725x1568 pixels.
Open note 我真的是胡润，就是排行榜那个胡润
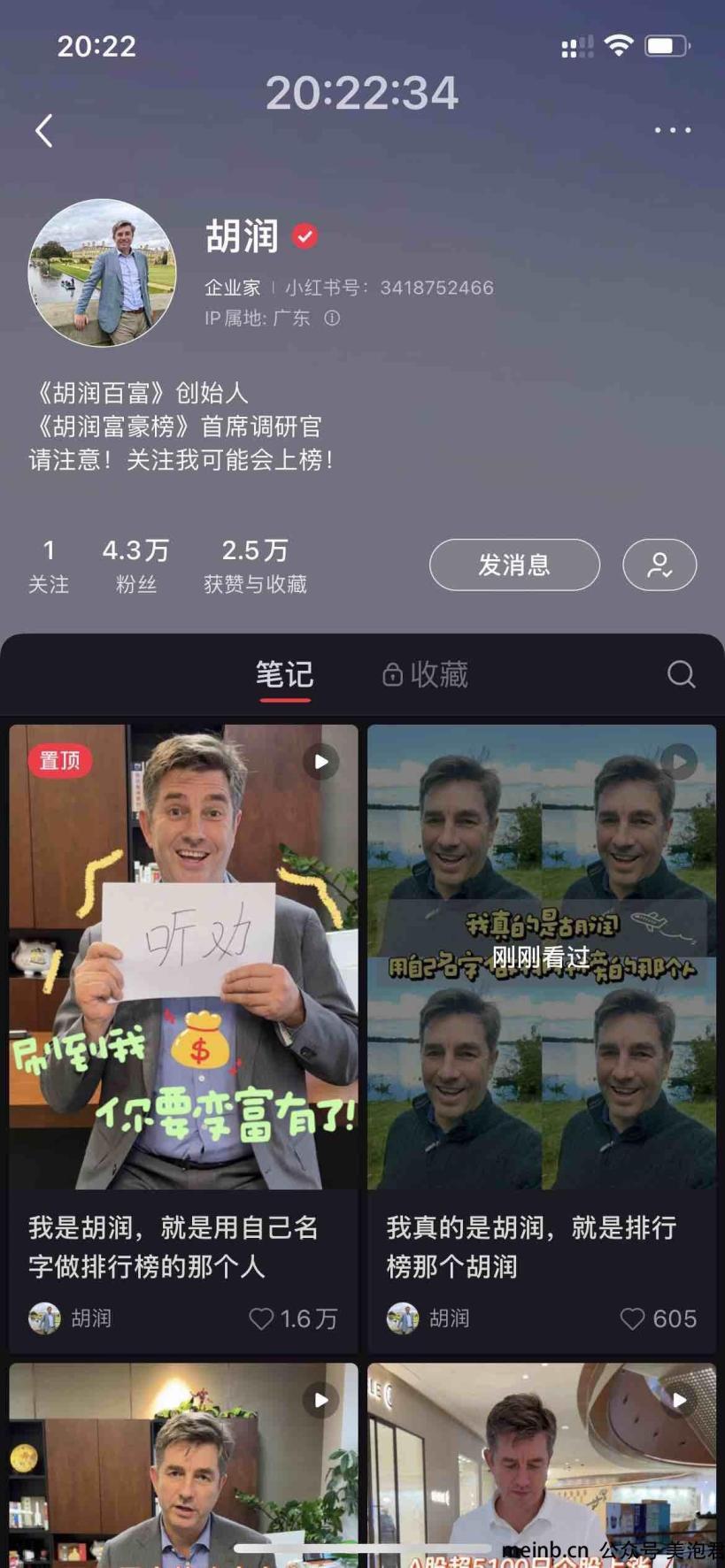541,956
